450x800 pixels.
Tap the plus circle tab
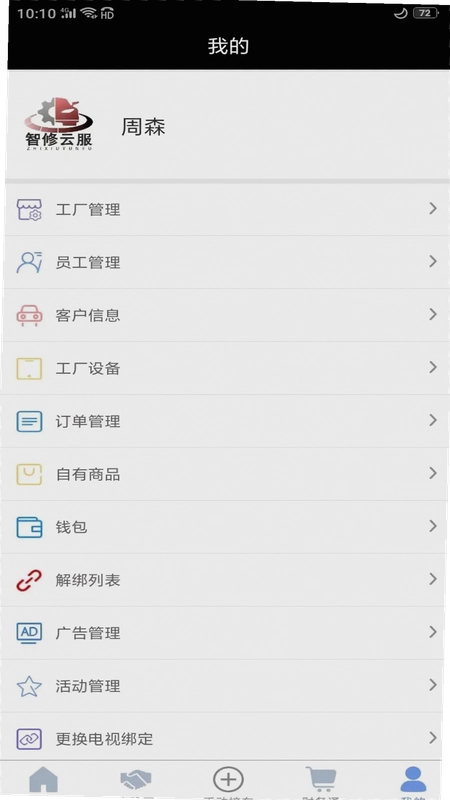228,781
